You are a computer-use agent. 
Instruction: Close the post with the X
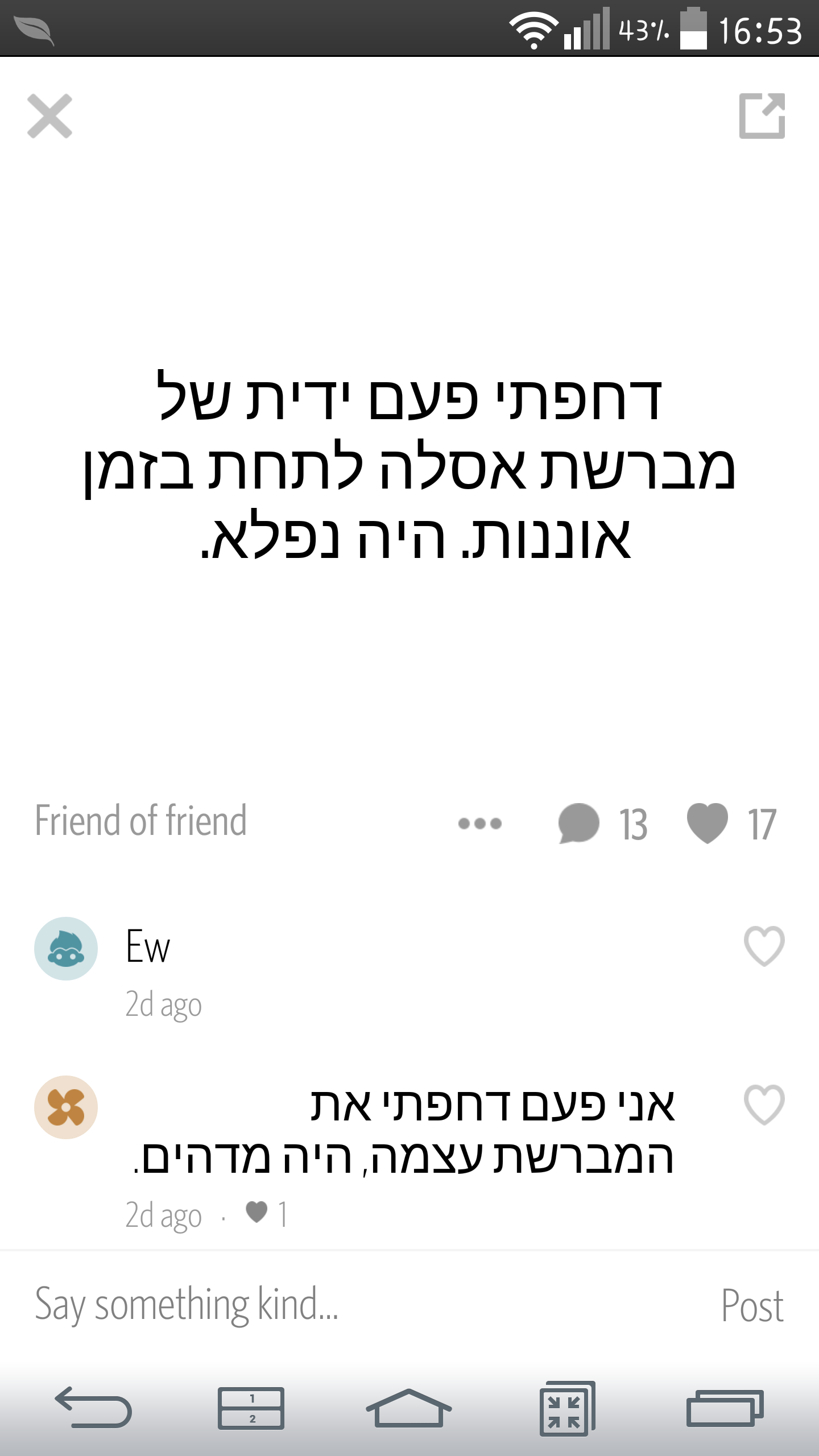click(50, 116)
